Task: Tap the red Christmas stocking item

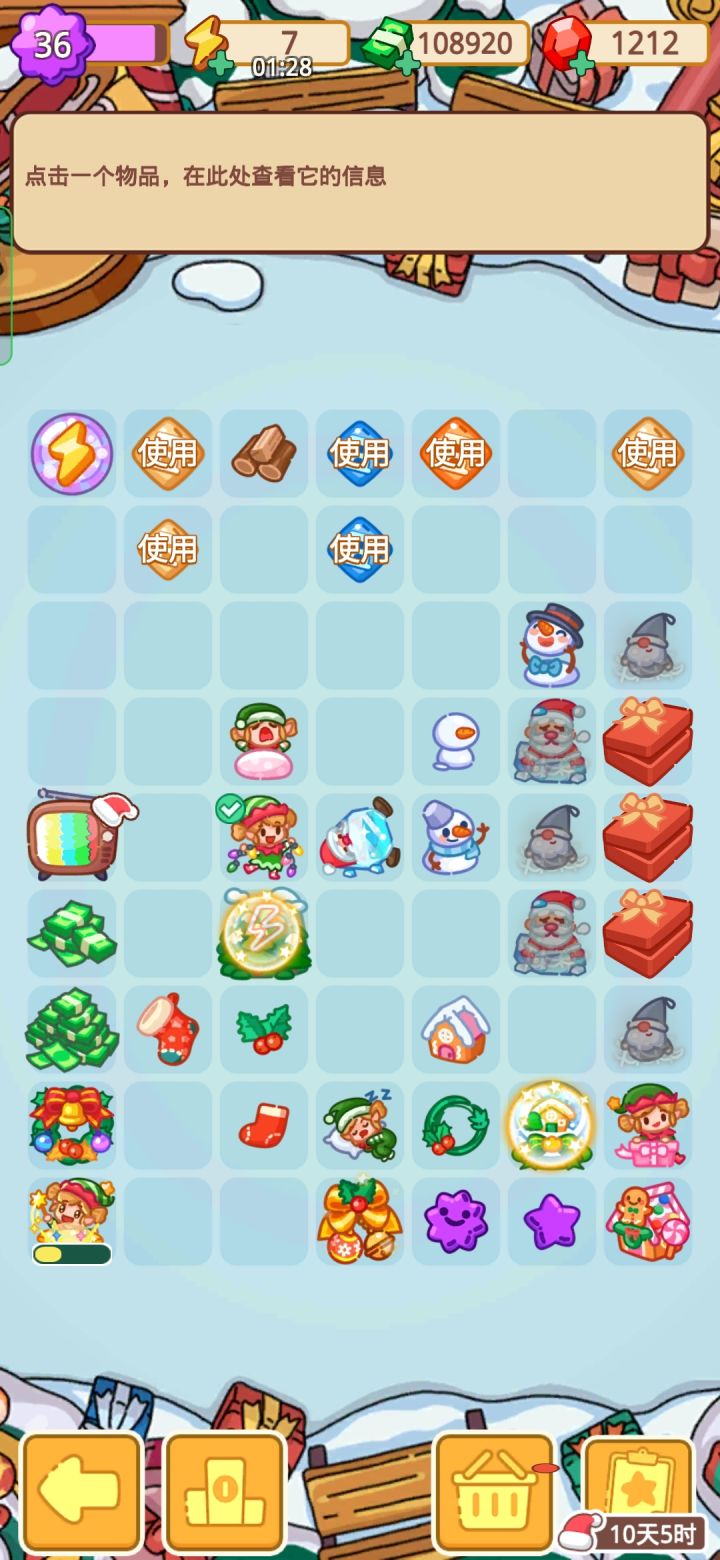Action: pyautogui.click(x=263, y=1126)
